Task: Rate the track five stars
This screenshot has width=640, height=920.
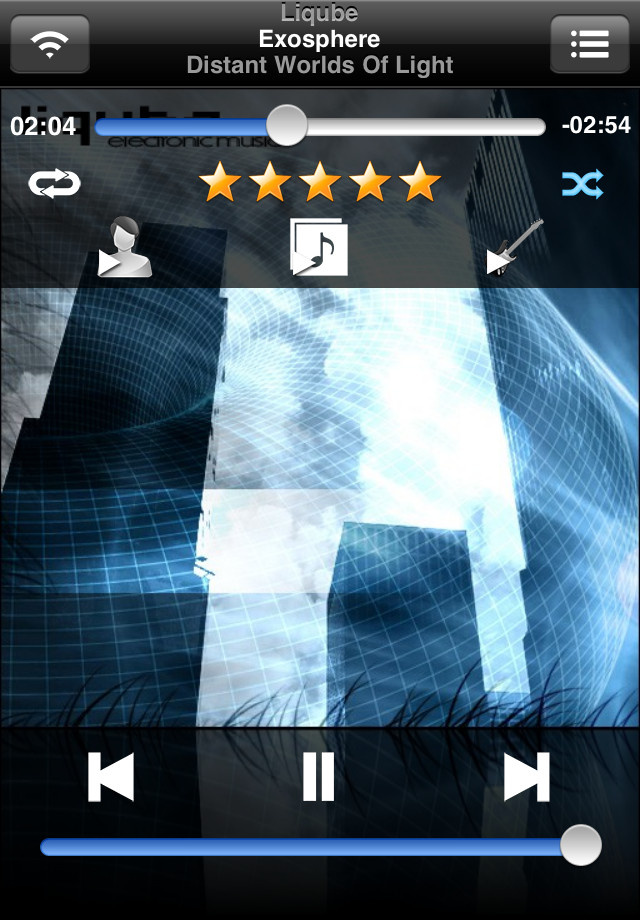Action: point(419,183)
